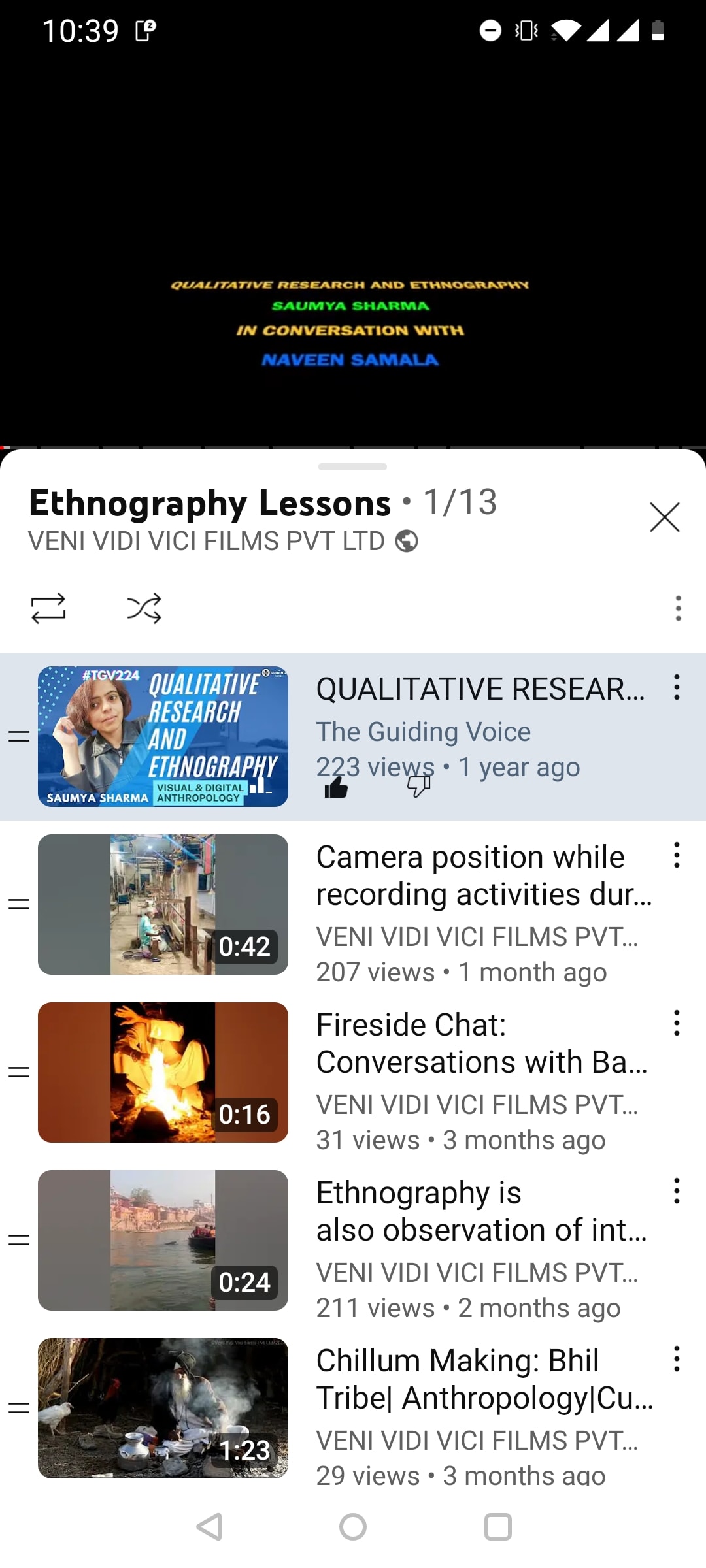
Task: Open options for Camera position video
Action: coord(677,855)
